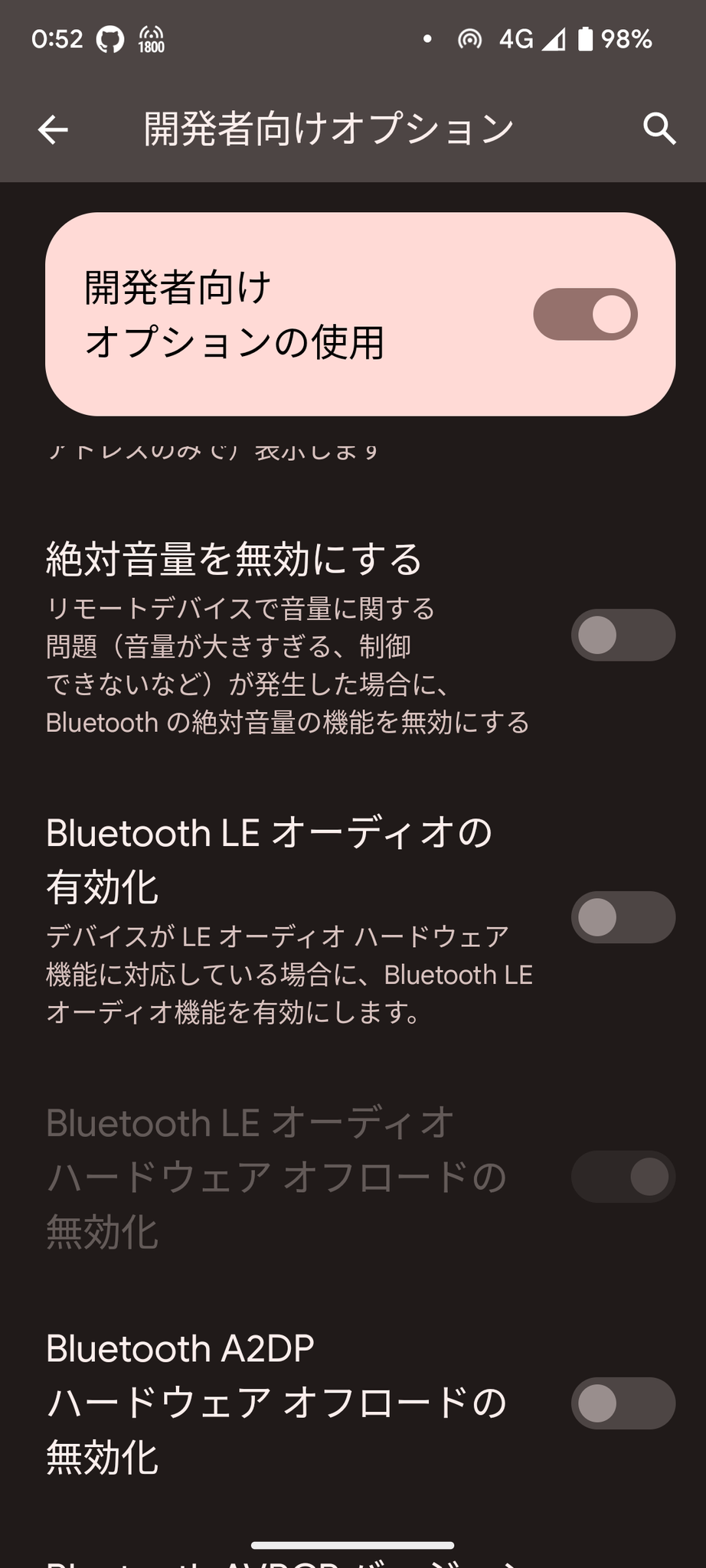This screenshot has width=706, height=1568.
Task: Enable the 絶対音量を無効にする switch
Action: click(623, 635)
